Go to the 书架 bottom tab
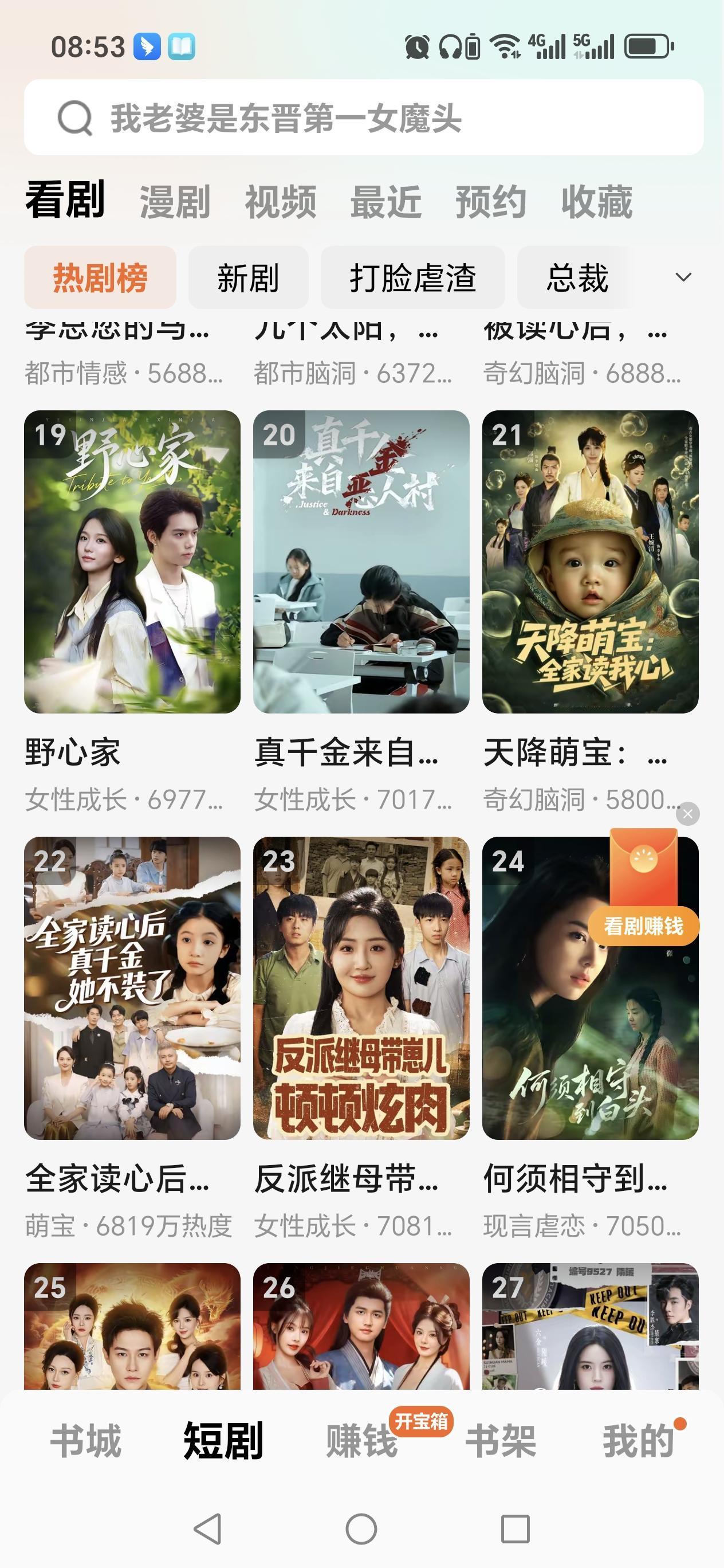Screen dimensions: 724x1568 click(500, 1441)
